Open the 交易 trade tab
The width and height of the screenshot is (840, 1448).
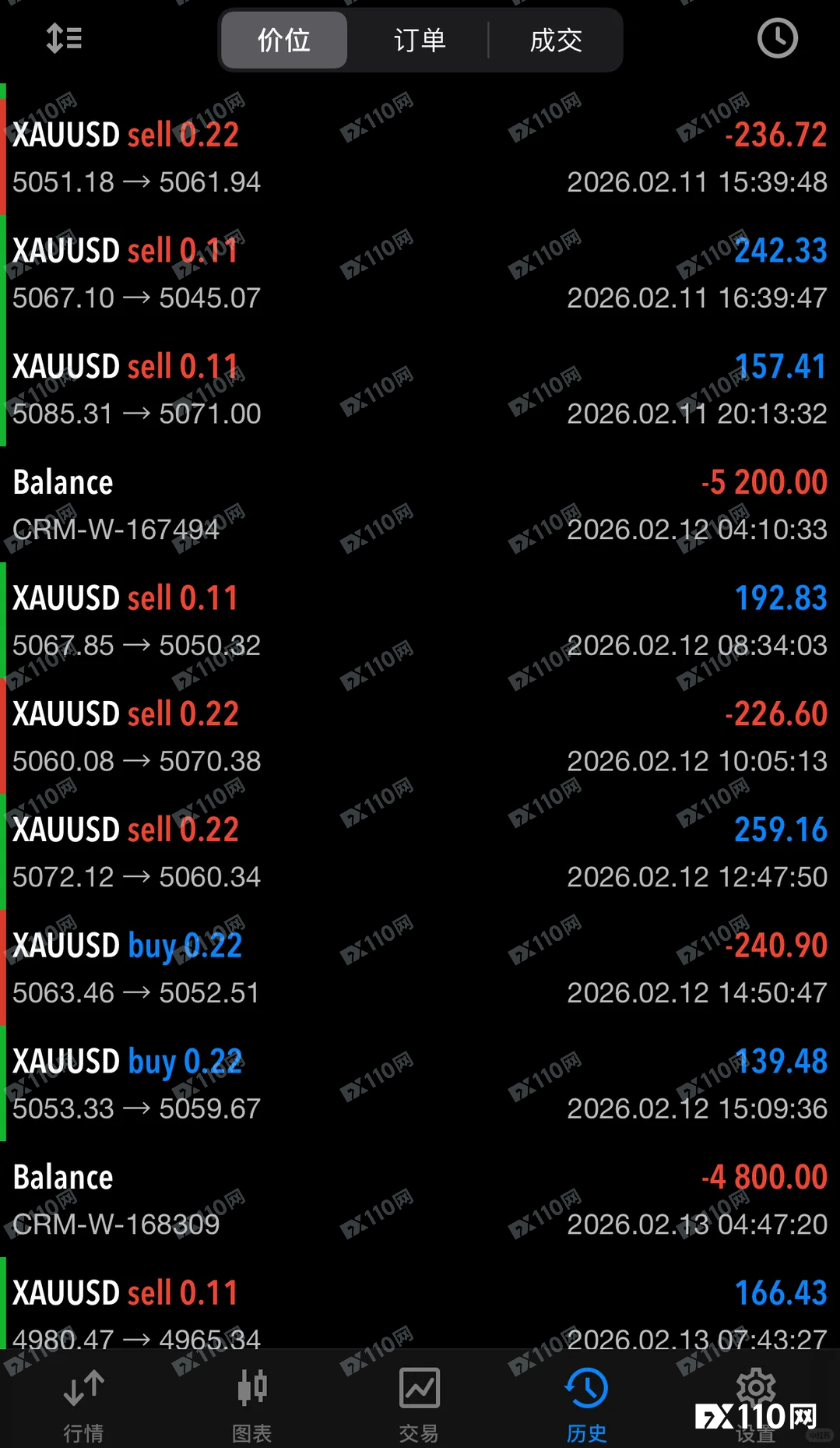tap(419, 1403)
